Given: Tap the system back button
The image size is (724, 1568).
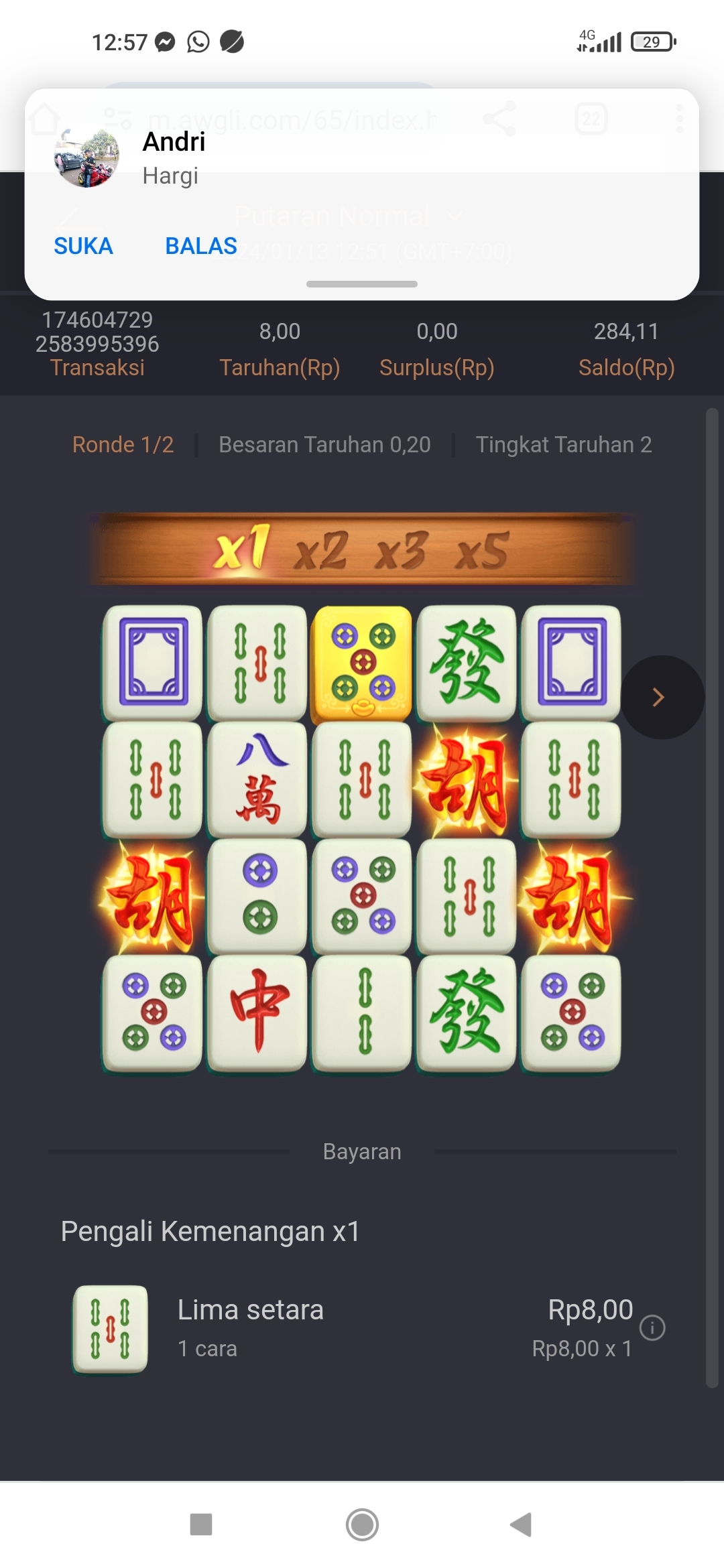Looking at the screenshot, I should click(x=521, y=1524).
